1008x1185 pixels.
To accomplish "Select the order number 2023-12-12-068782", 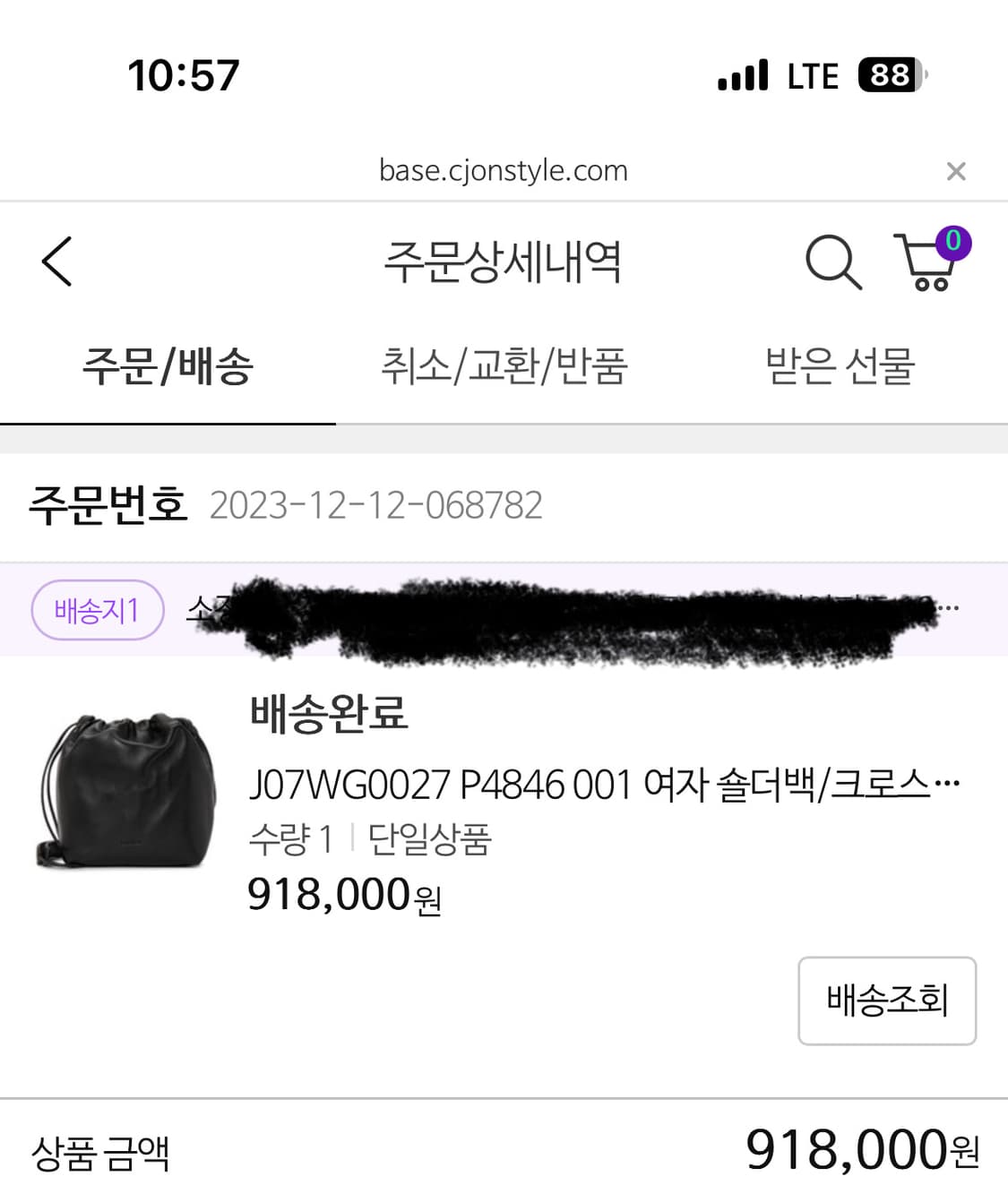I will pos(376,504).
